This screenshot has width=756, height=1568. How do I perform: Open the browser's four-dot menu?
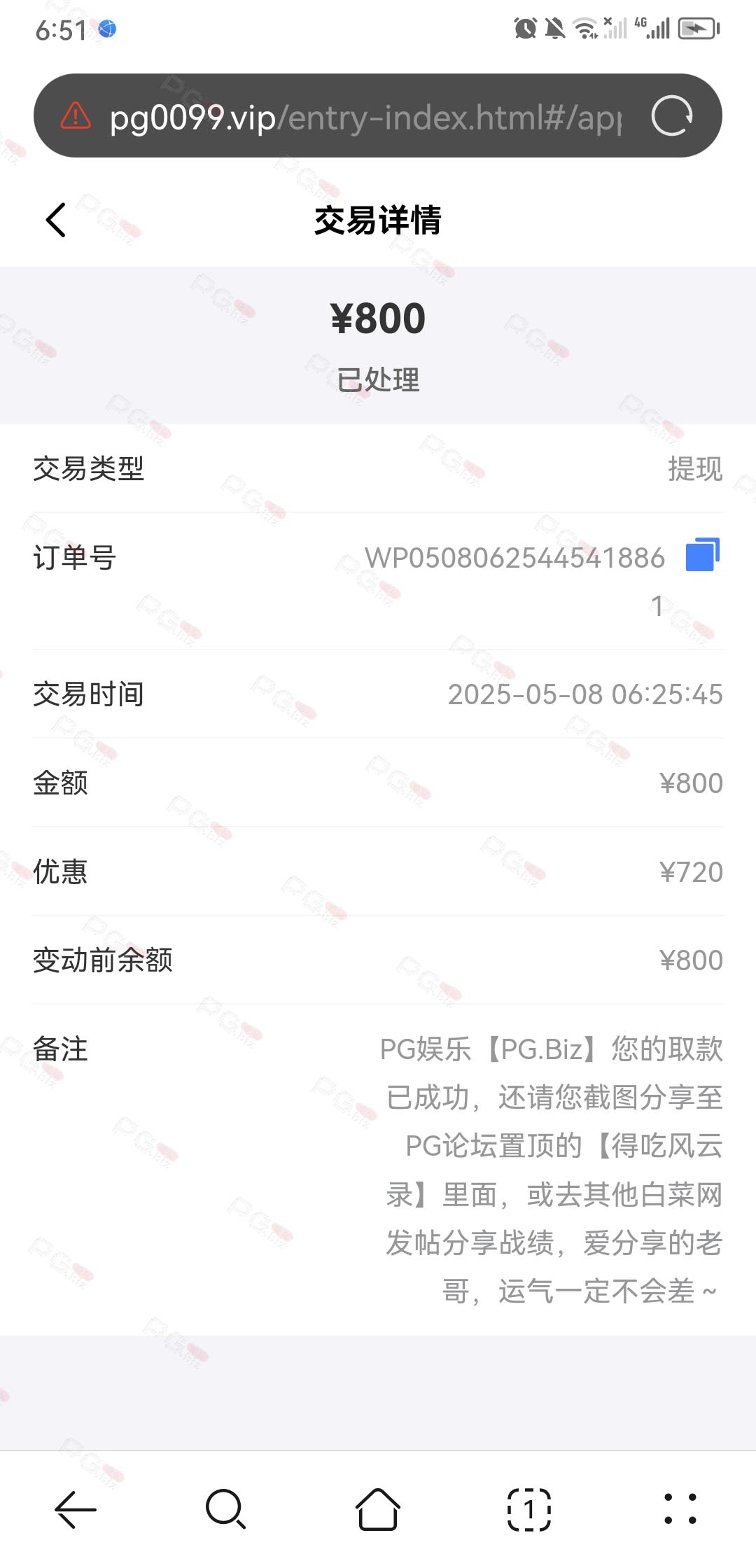(x=680, y=1509)
